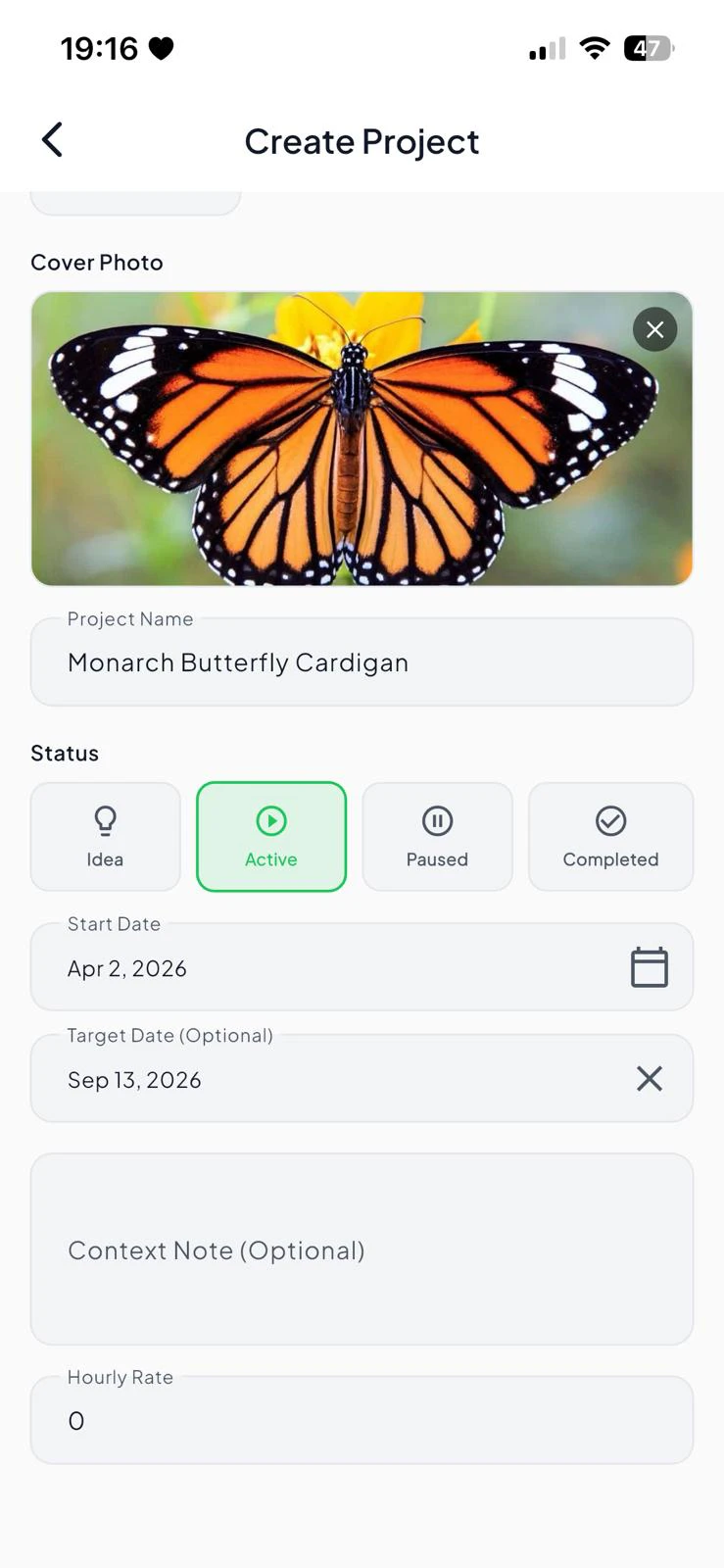The width and height of the screenshot is (724, 1568).
Task: Remove the cover photo via its X icon
Action: pos(653,329)
